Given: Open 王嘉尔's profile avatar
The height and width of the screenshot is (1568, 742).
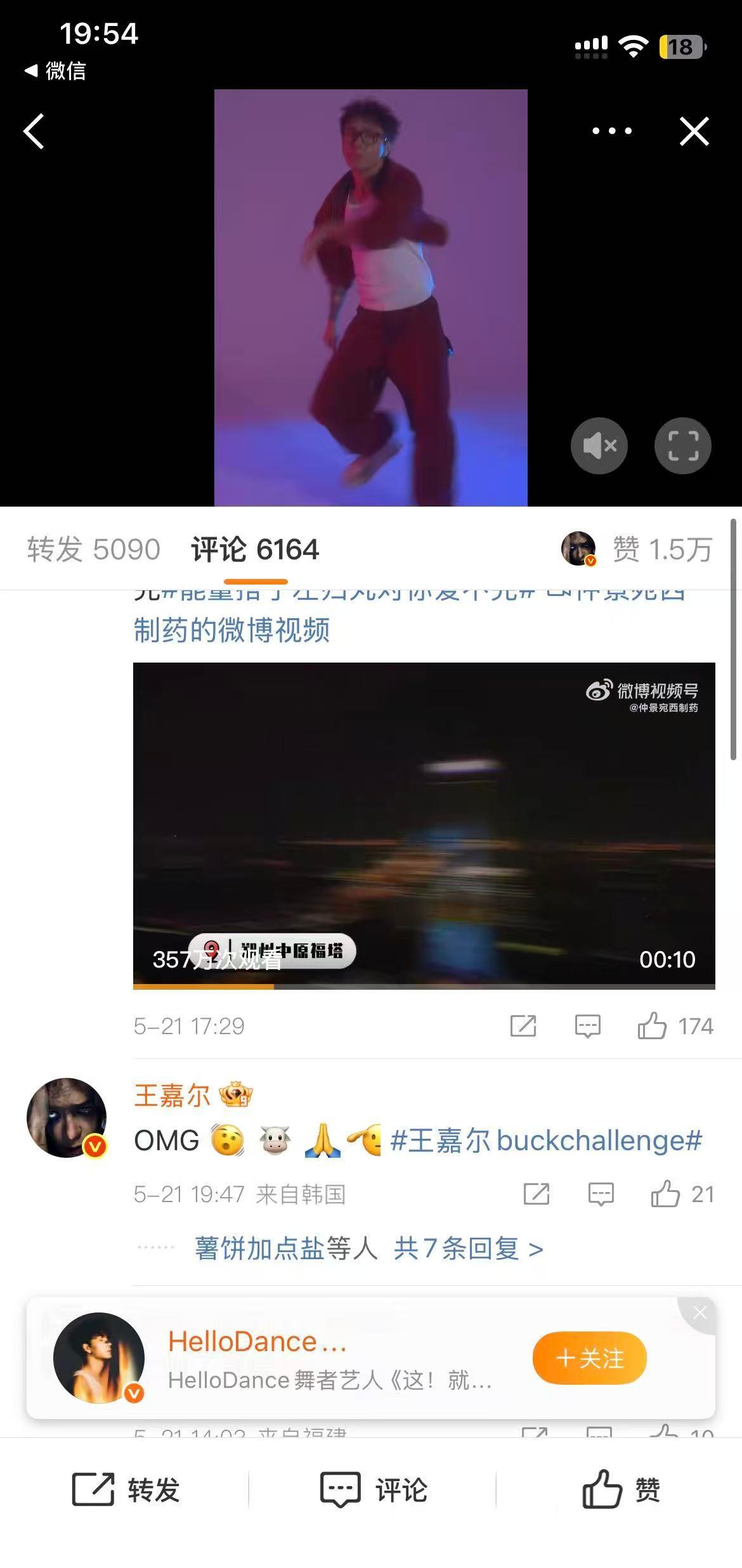Looking at the screenshot, I should click(67, 1118).
